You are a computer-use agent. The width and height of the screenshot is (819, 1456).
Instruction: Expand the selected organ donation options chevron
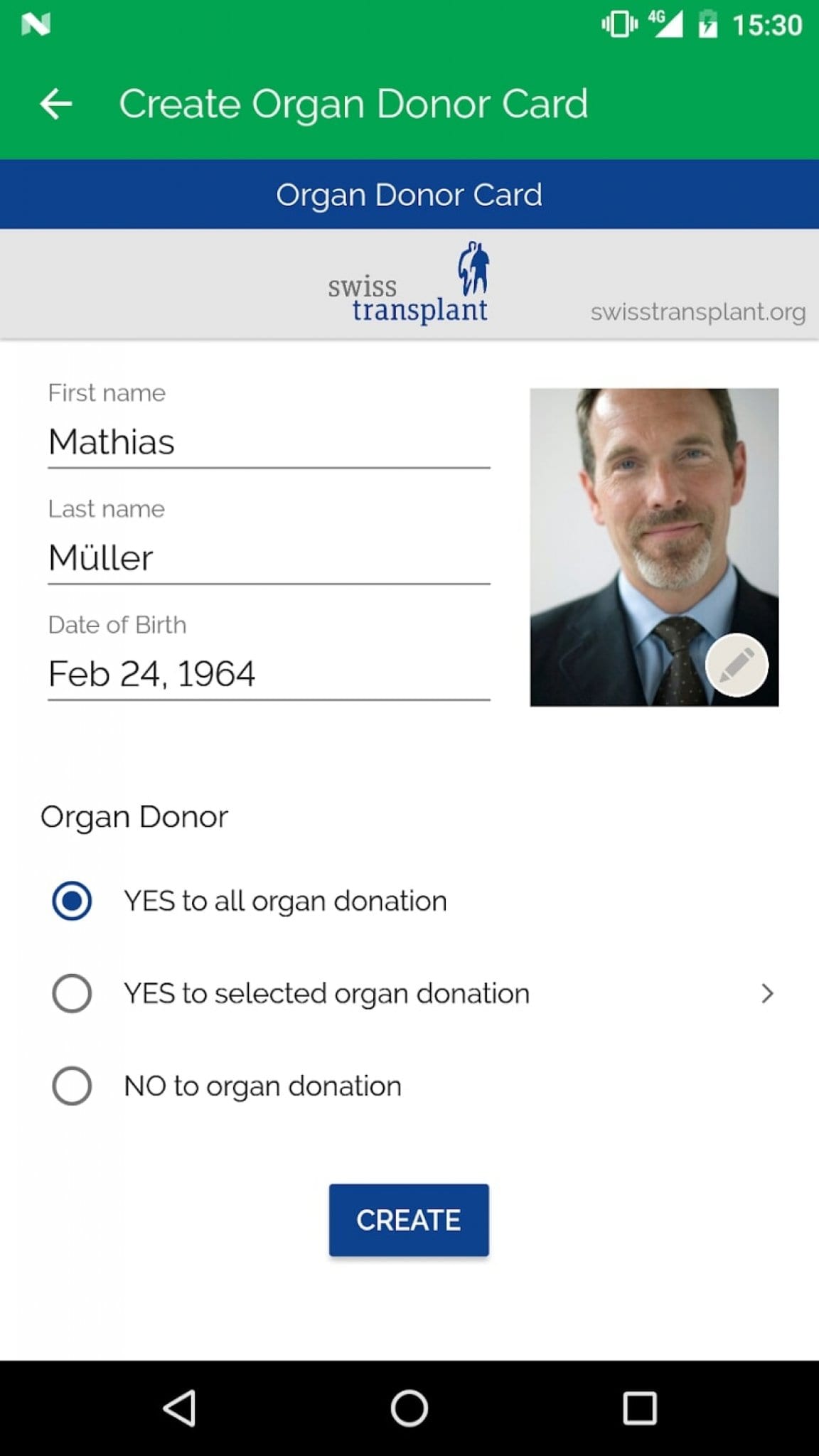(766, 992)
